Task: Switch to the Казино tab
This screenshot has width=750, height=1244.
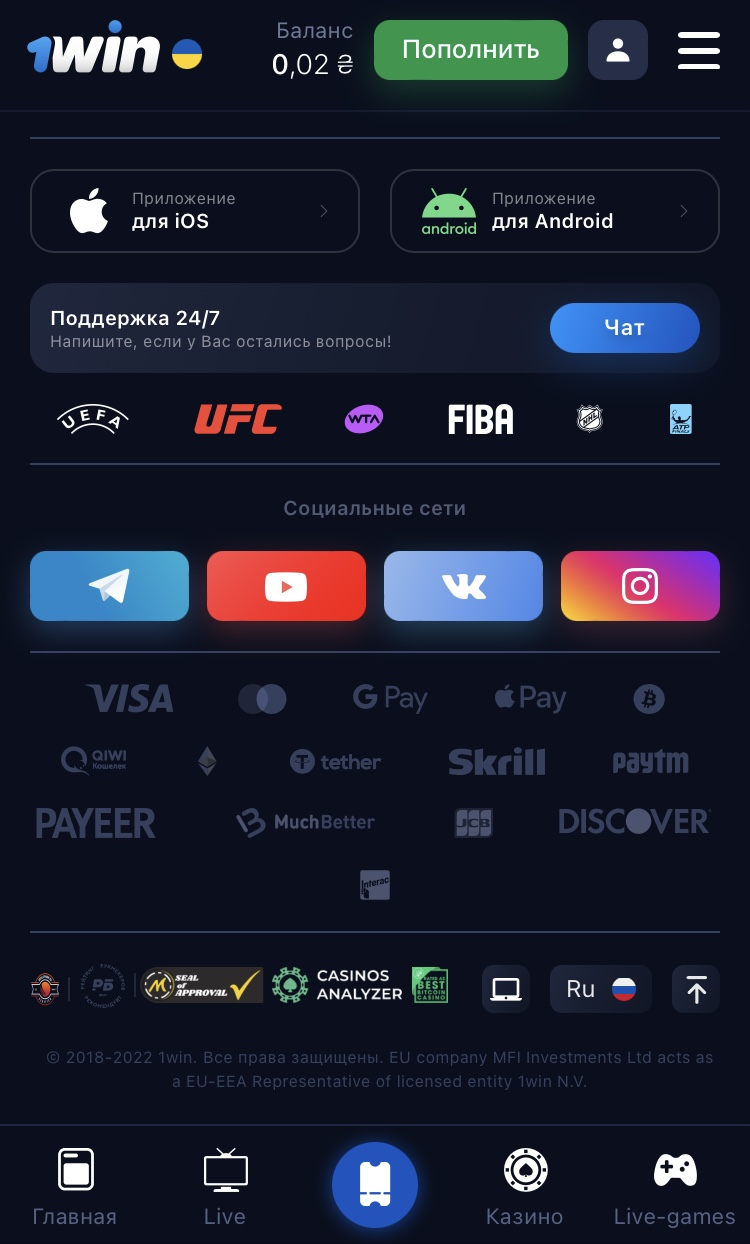Action: [x=524, y=1187]
